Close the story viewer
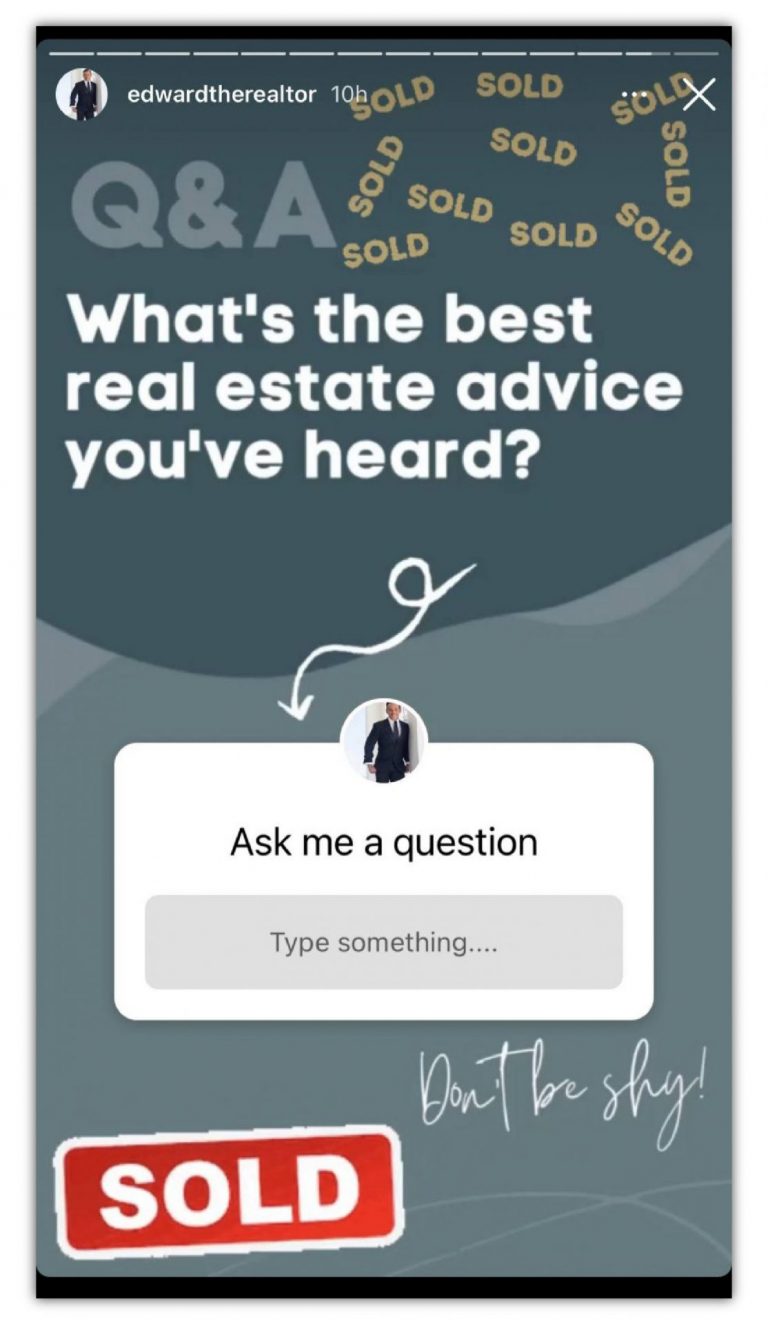 tap(698, 94)
